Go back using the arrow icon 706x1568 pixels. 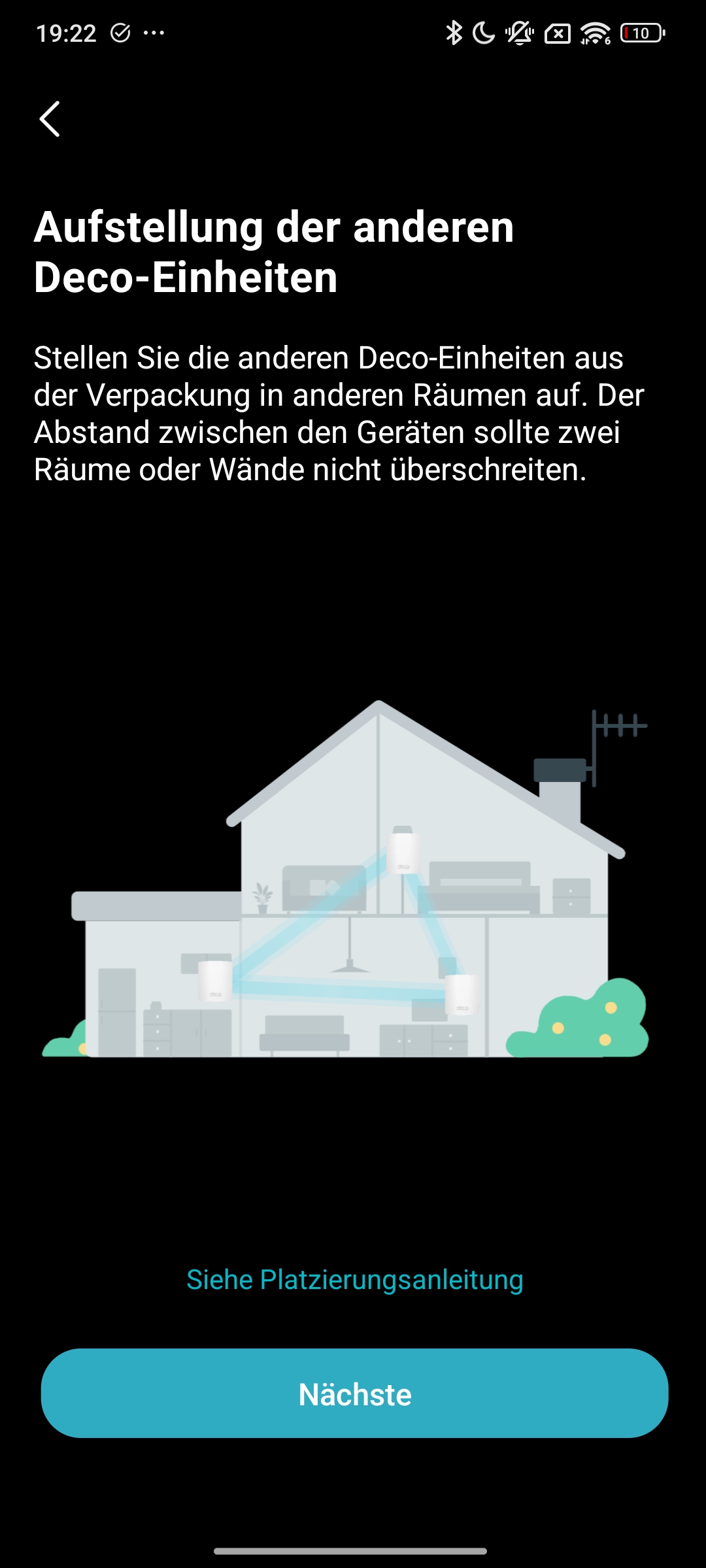pos(50,119)
